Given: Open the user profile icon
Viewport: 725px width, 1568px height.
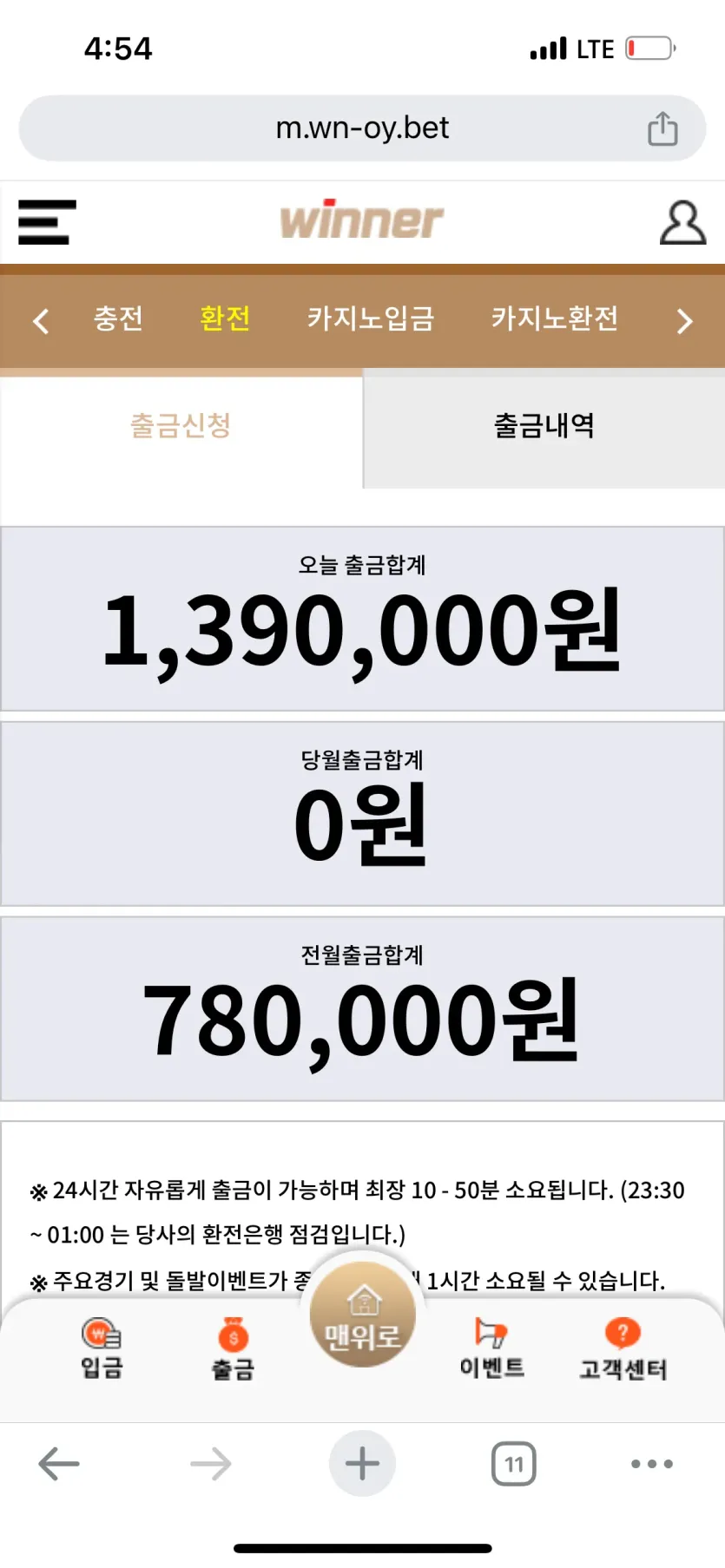Looking at the screenshot, I should (682, 223).
